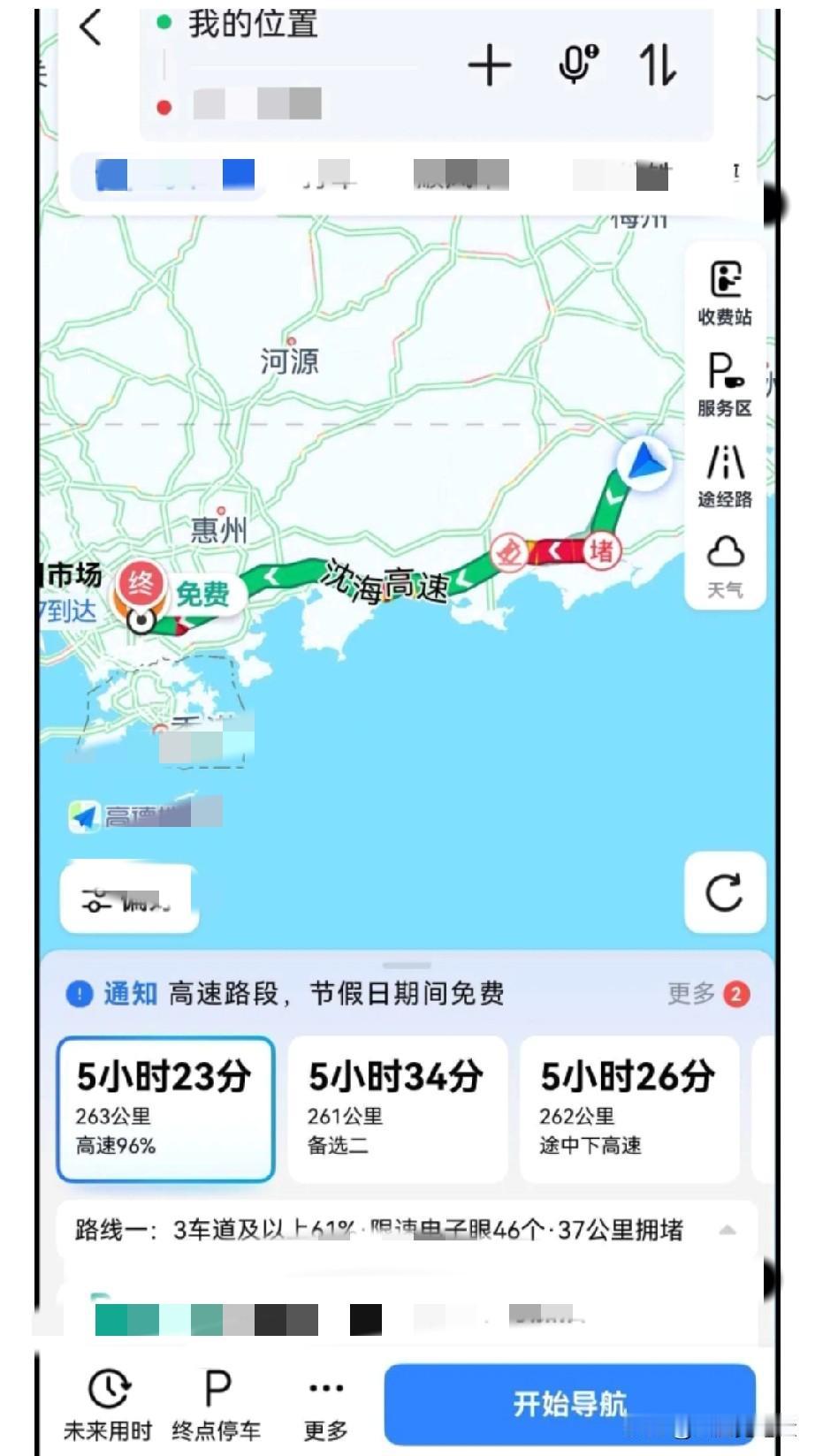The width and height of the screenshot is (815, 1456).
Task: Switch to the 5小时26分 route option
Action: pos(628,1107)
